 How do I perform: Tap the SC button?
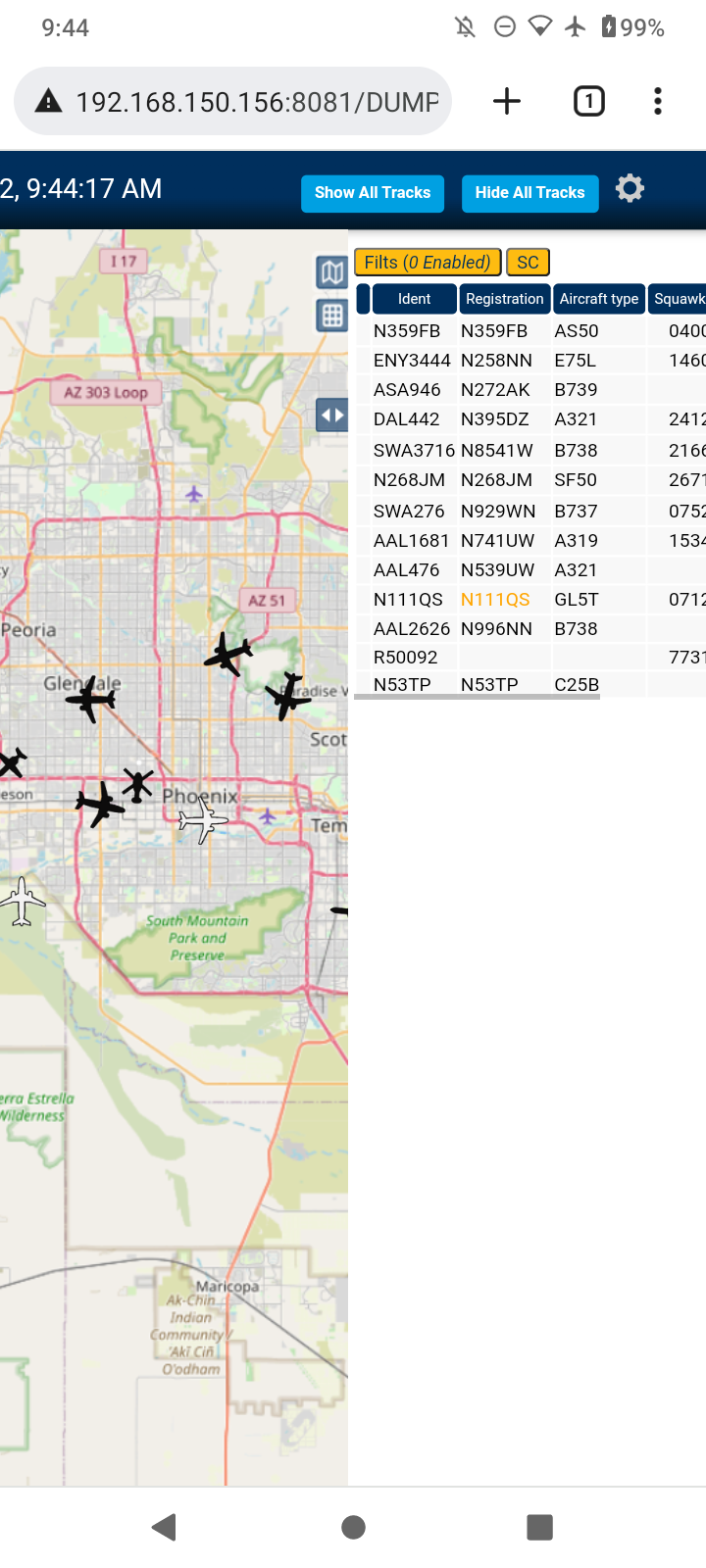[x=528, y=262]
